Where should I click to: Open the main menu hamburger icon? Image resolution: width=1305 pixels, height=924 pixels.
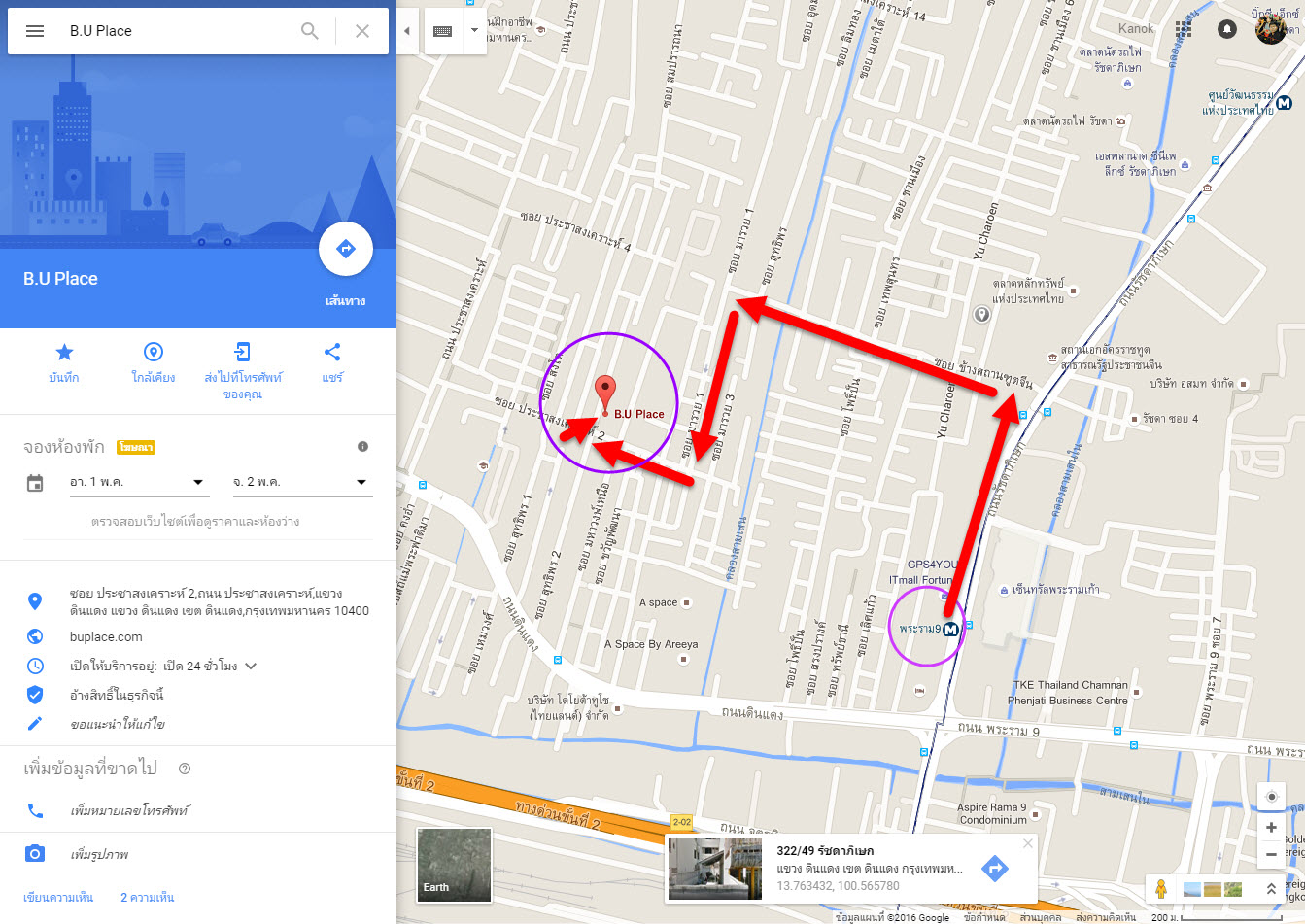click(35, 31)
